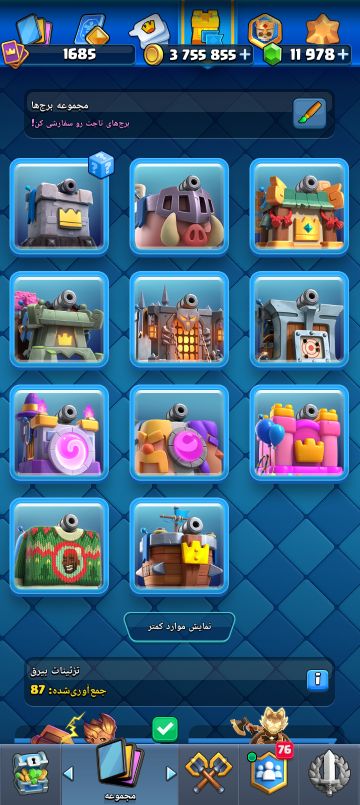This screenshot has width=360, height=805.
Task: Pick the pink bouncy castle tower skin
Action: click(x=299, y=433)
